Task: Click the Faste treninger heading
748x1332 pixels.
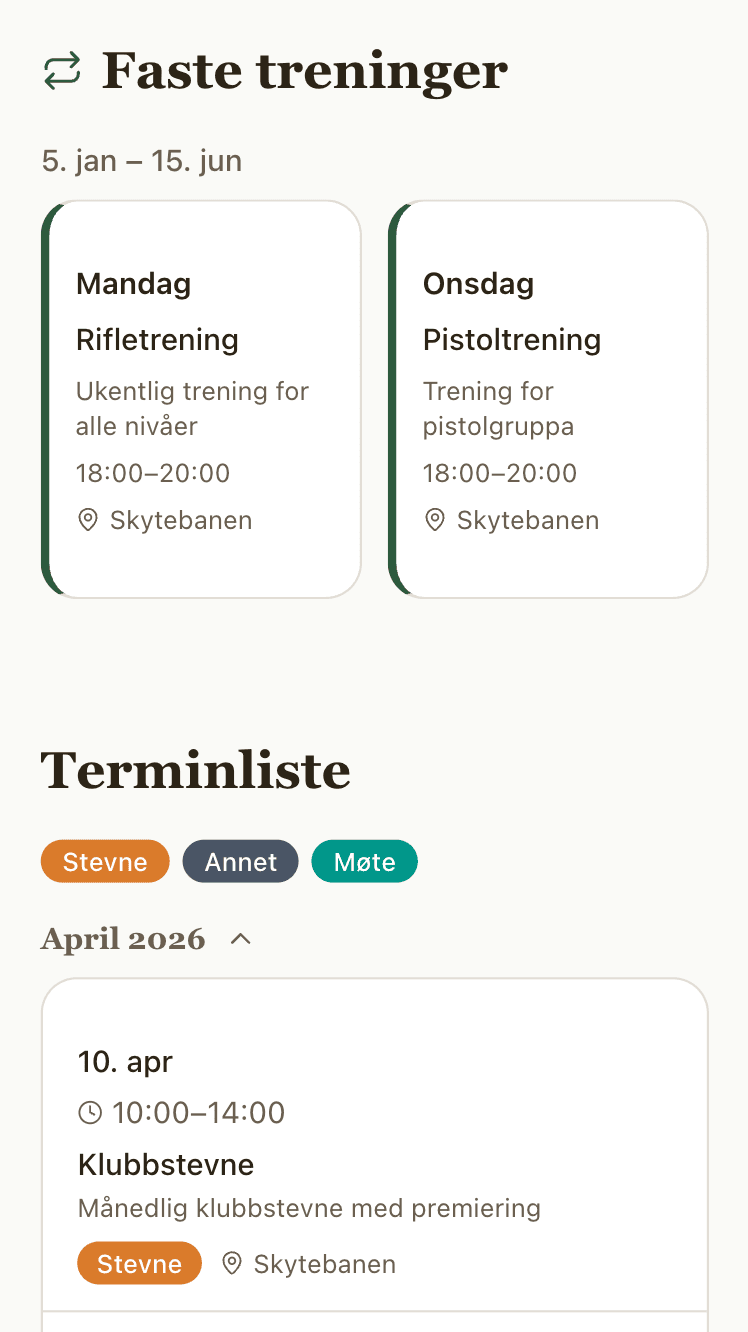Action: 304,70
